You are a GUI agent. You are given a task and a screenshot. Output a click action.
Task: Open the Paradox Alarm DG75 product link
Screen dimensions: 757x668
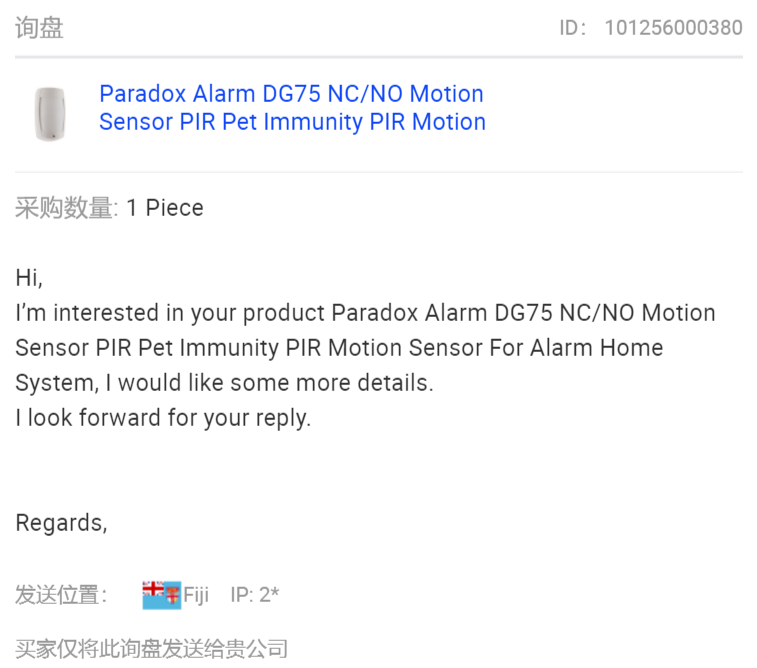coord(291,108)
